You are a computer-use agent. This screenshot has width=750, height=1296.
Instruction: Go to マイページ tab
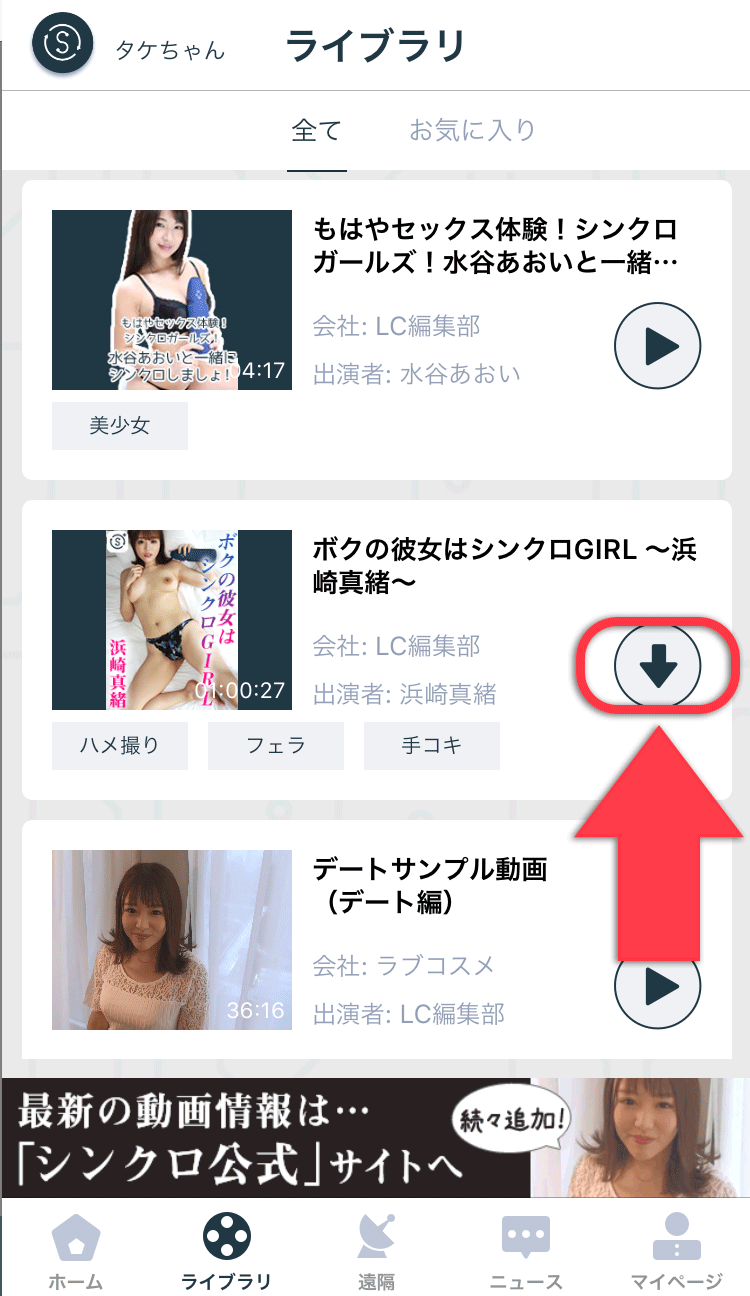pos(676,1250)
